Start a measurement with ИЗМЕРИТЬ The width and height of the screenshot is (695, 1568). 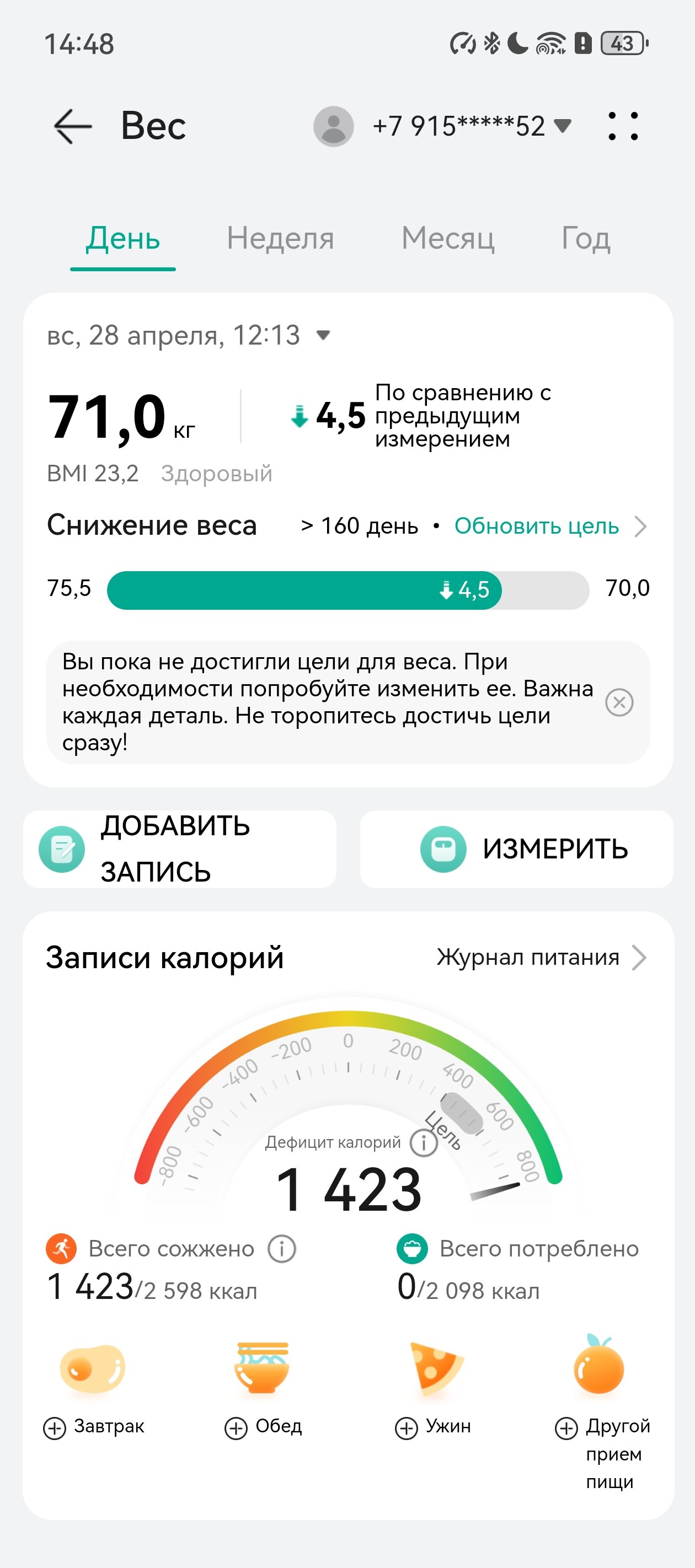pyautogui.click(x=516, y=849)
